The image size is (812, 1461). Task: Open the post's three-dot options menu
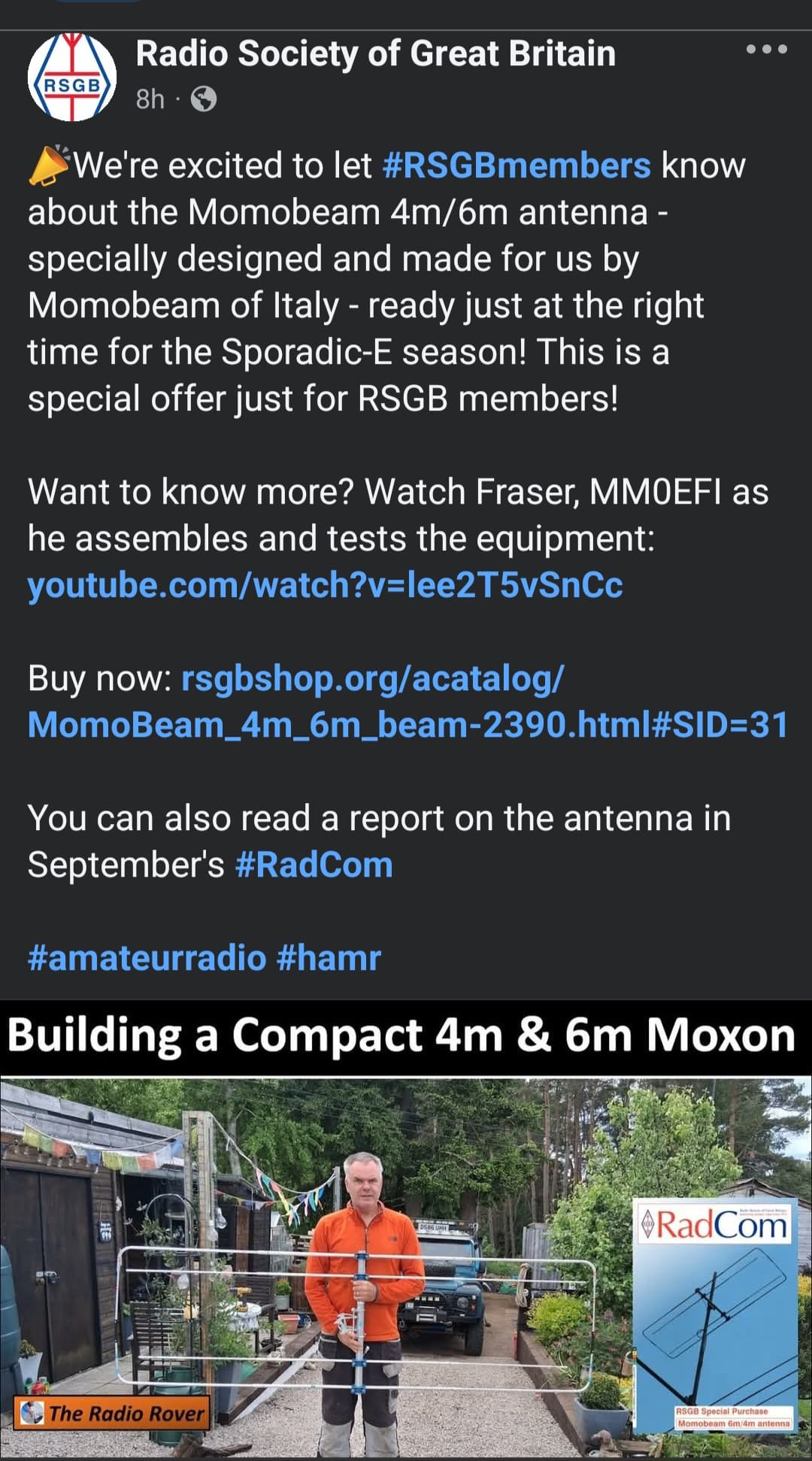pyautogui.click(x=767, y=50)
